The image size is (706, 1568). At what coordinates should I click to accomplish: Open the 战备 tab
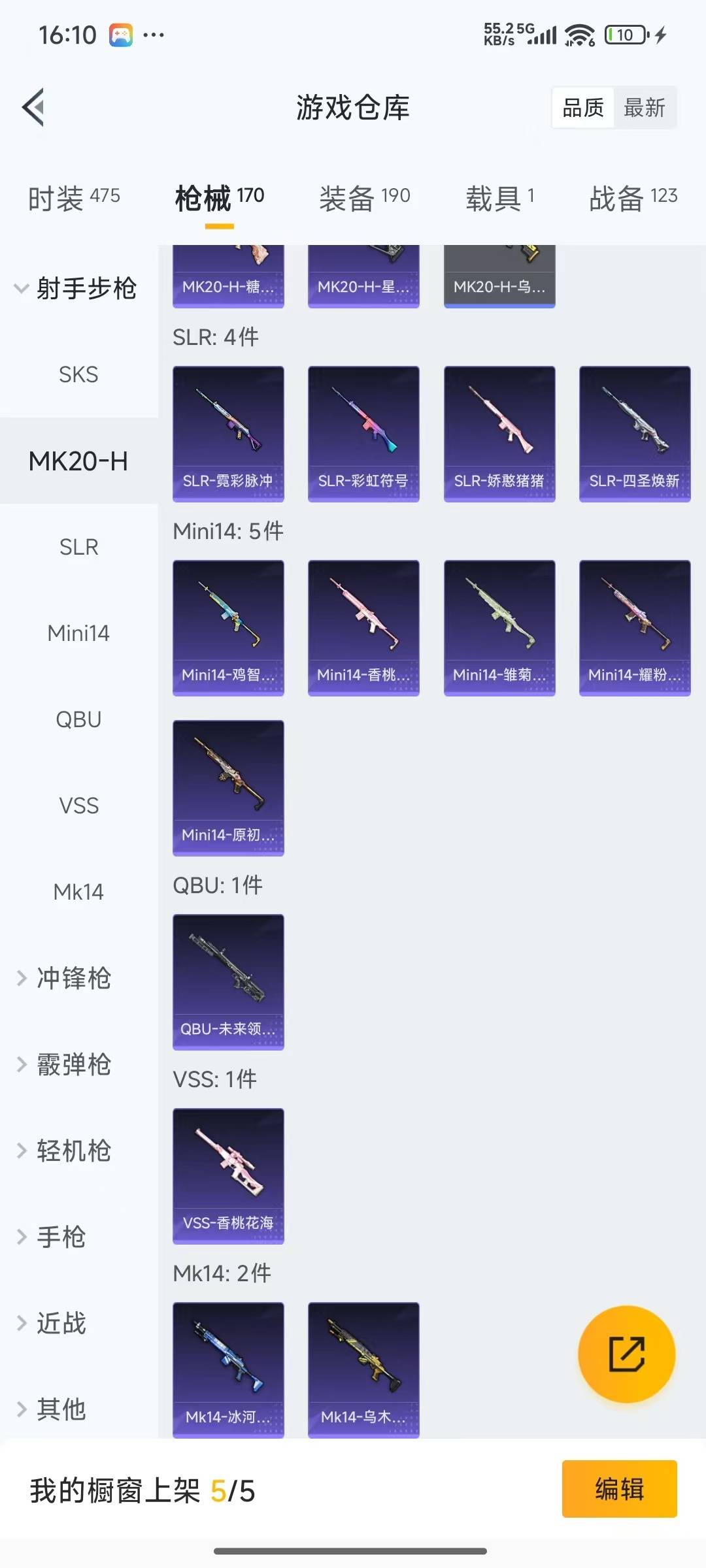point(633,198)
